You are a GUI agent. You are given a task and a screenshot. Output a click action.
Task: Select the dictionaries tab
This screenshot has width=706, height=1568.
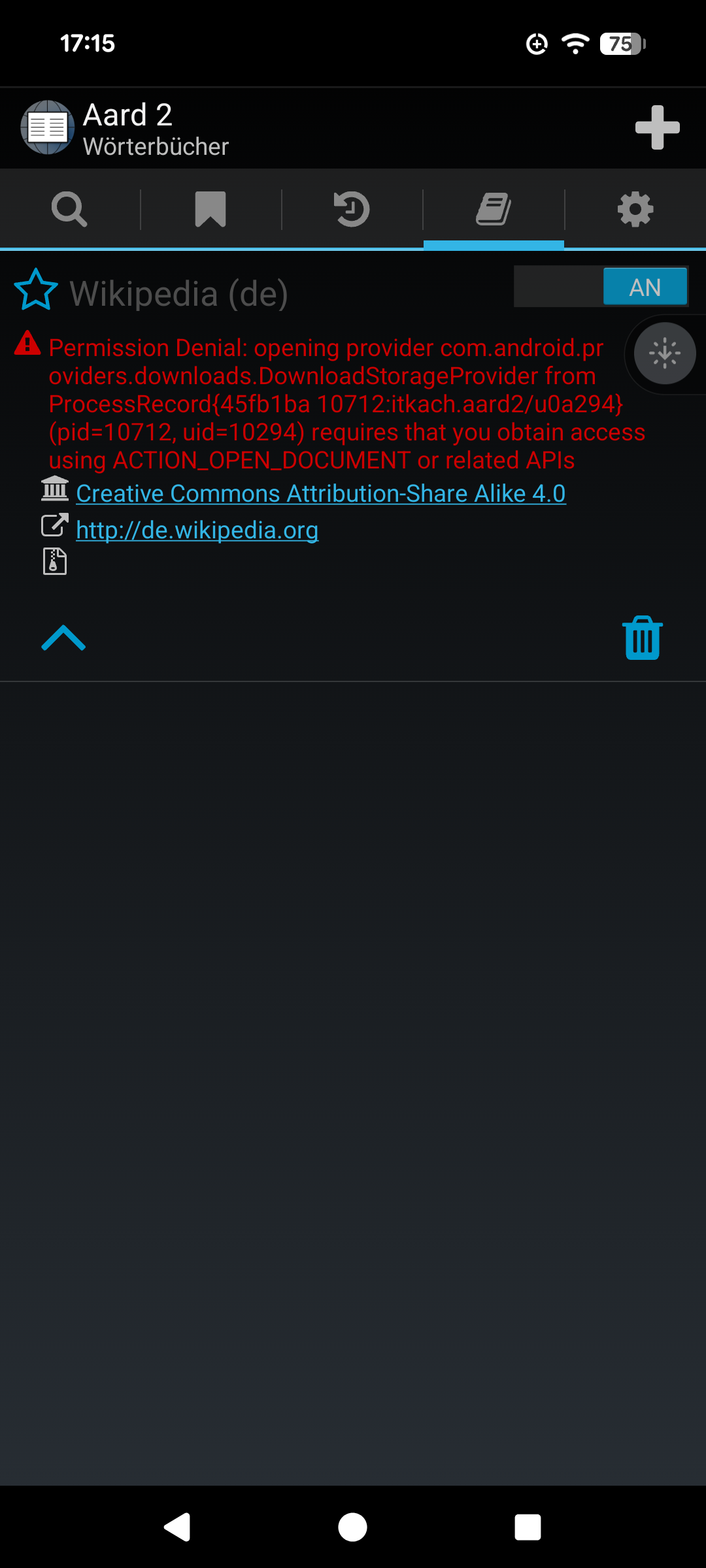tap(494, 210)
